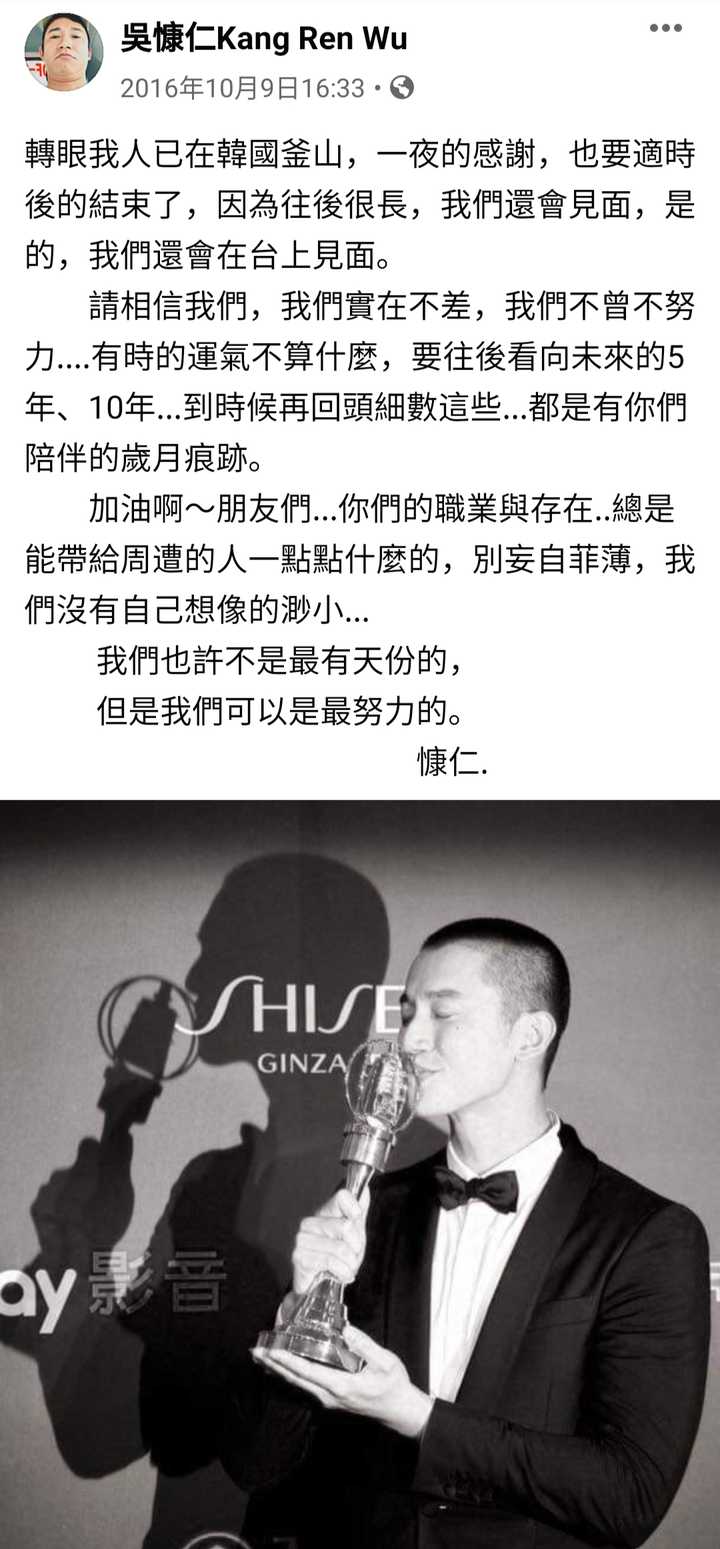Tap the post's 2016年10月9日 timestamp
This screenshot has height=1549, width=720.
pos(242,89)
